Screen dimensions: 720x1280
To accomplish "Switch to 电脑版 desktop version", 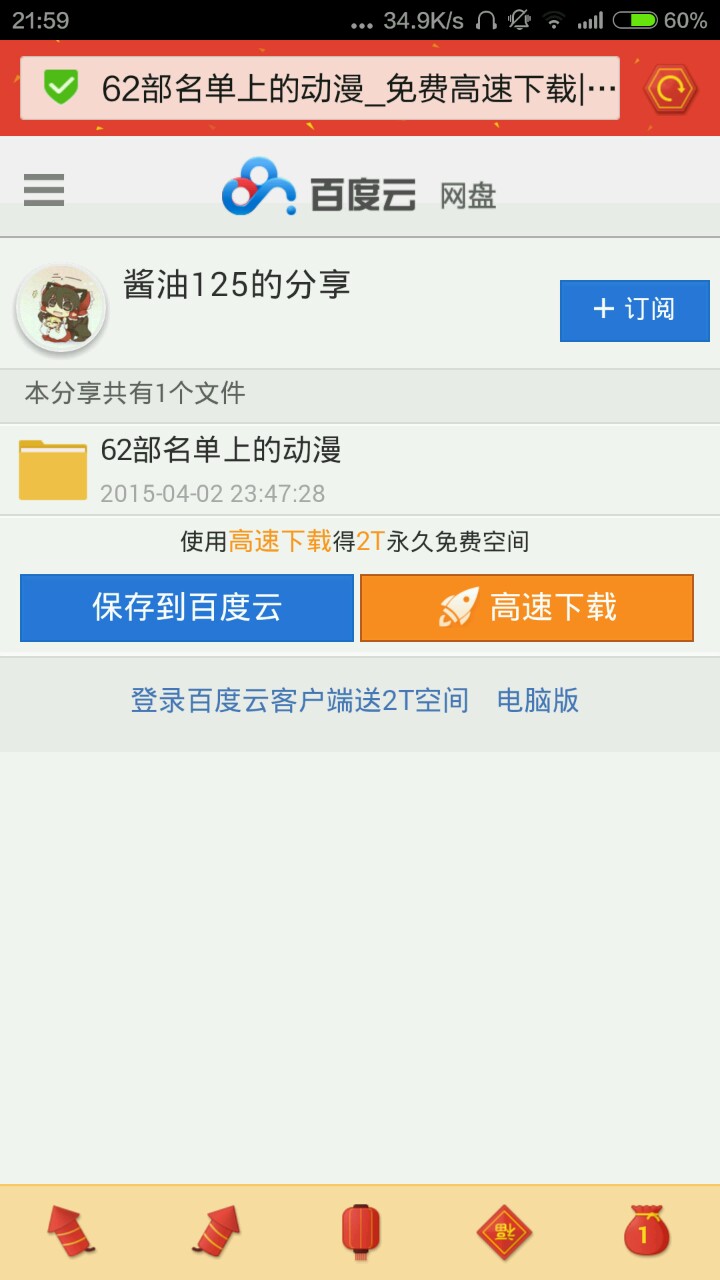I will (538, 700).
